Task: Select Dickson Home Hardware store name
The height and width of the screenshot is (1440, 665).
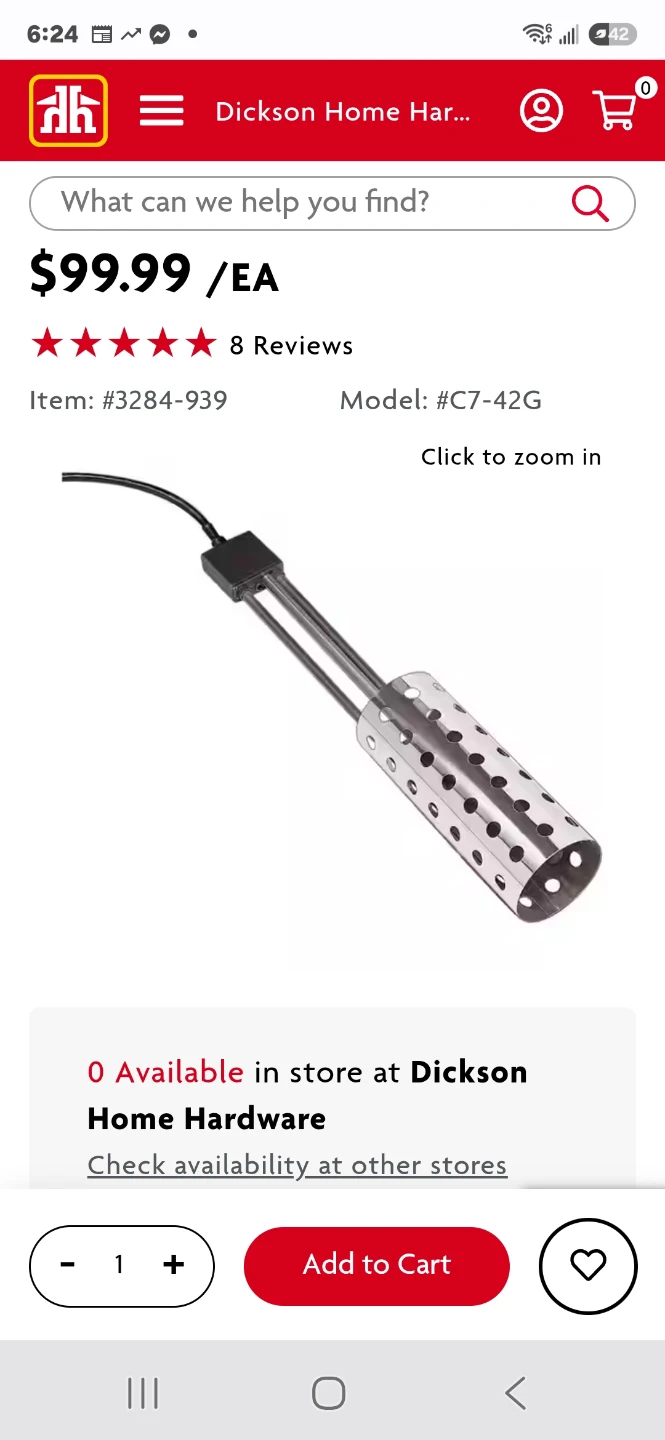Action: tap(343, 111)
